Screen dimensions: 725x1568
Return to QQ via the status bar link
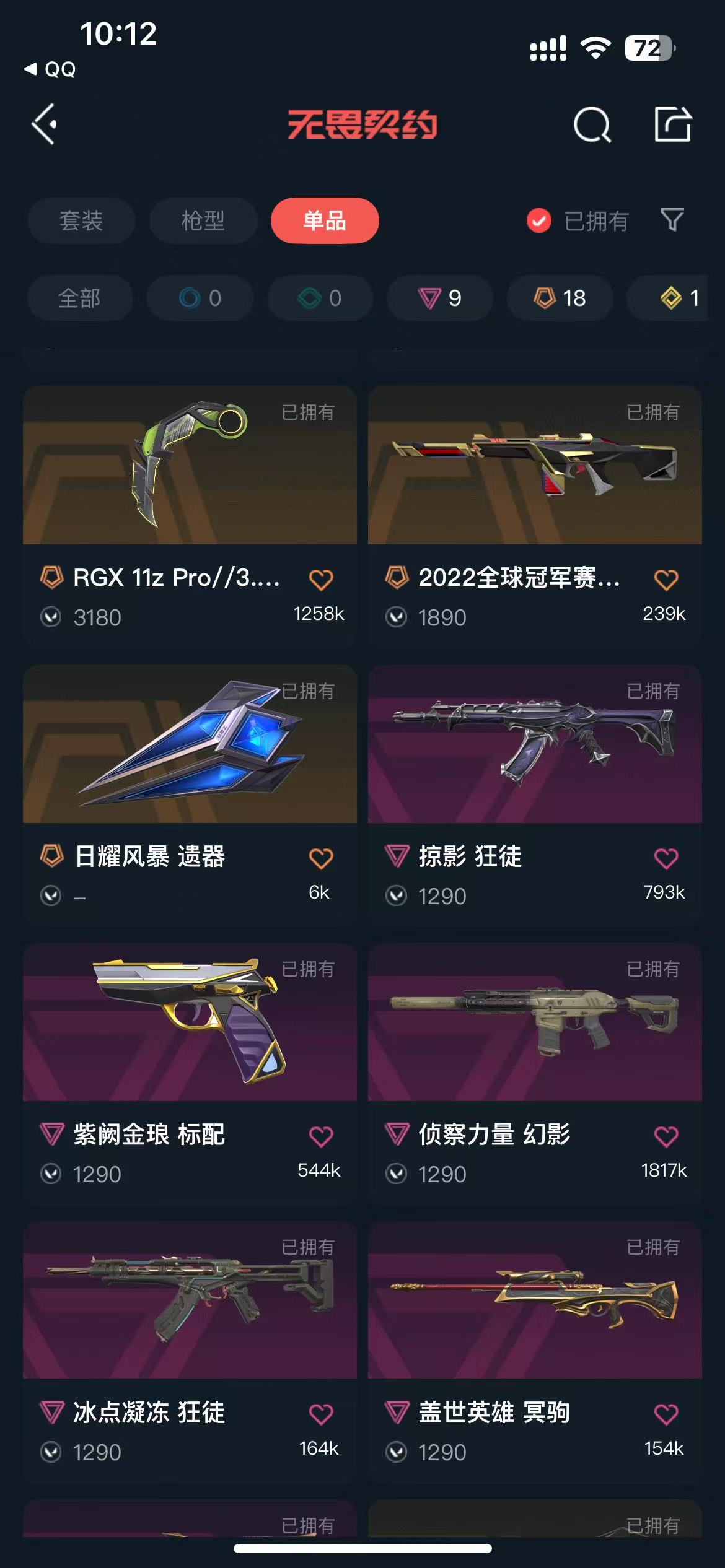51,69
